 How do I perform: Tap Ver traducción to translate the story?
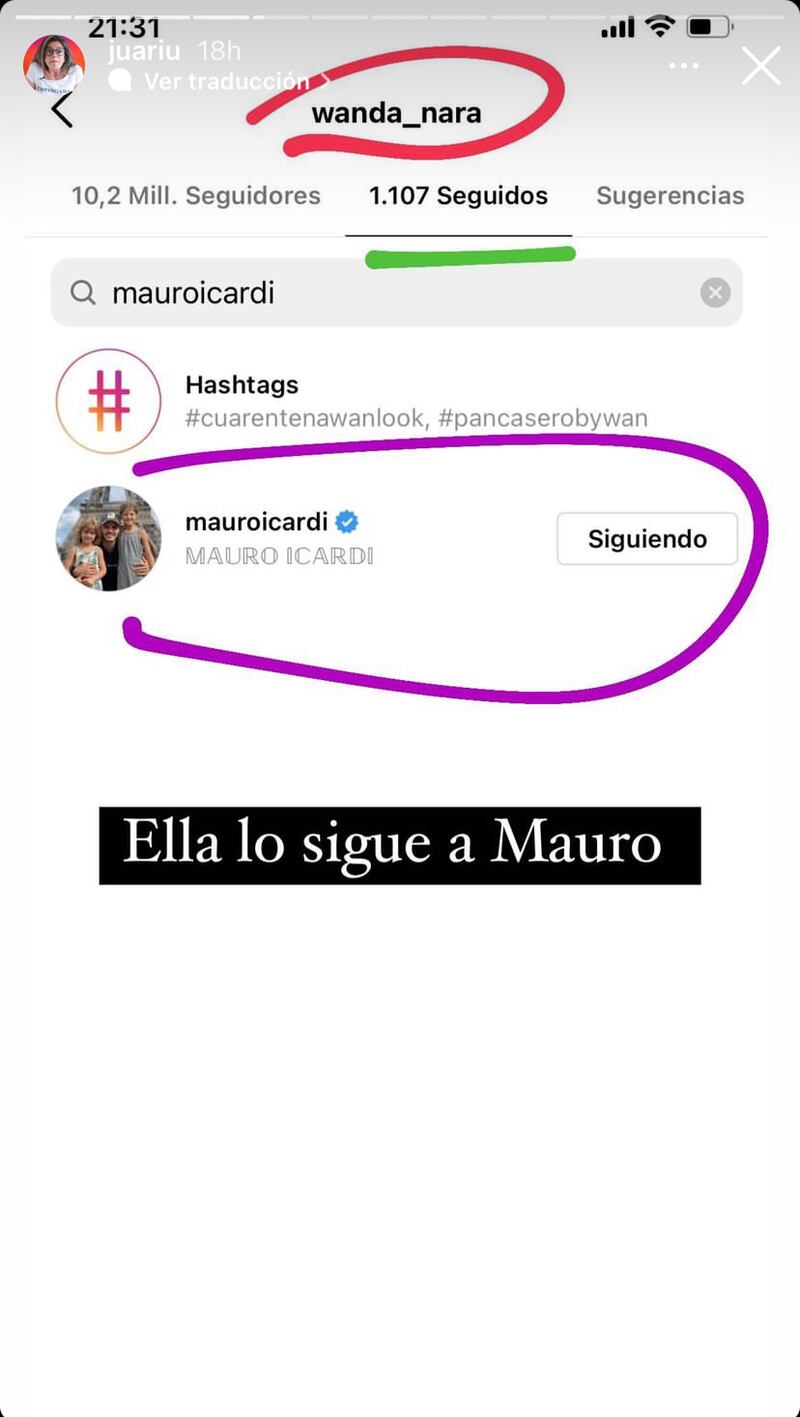pos(225,81)
